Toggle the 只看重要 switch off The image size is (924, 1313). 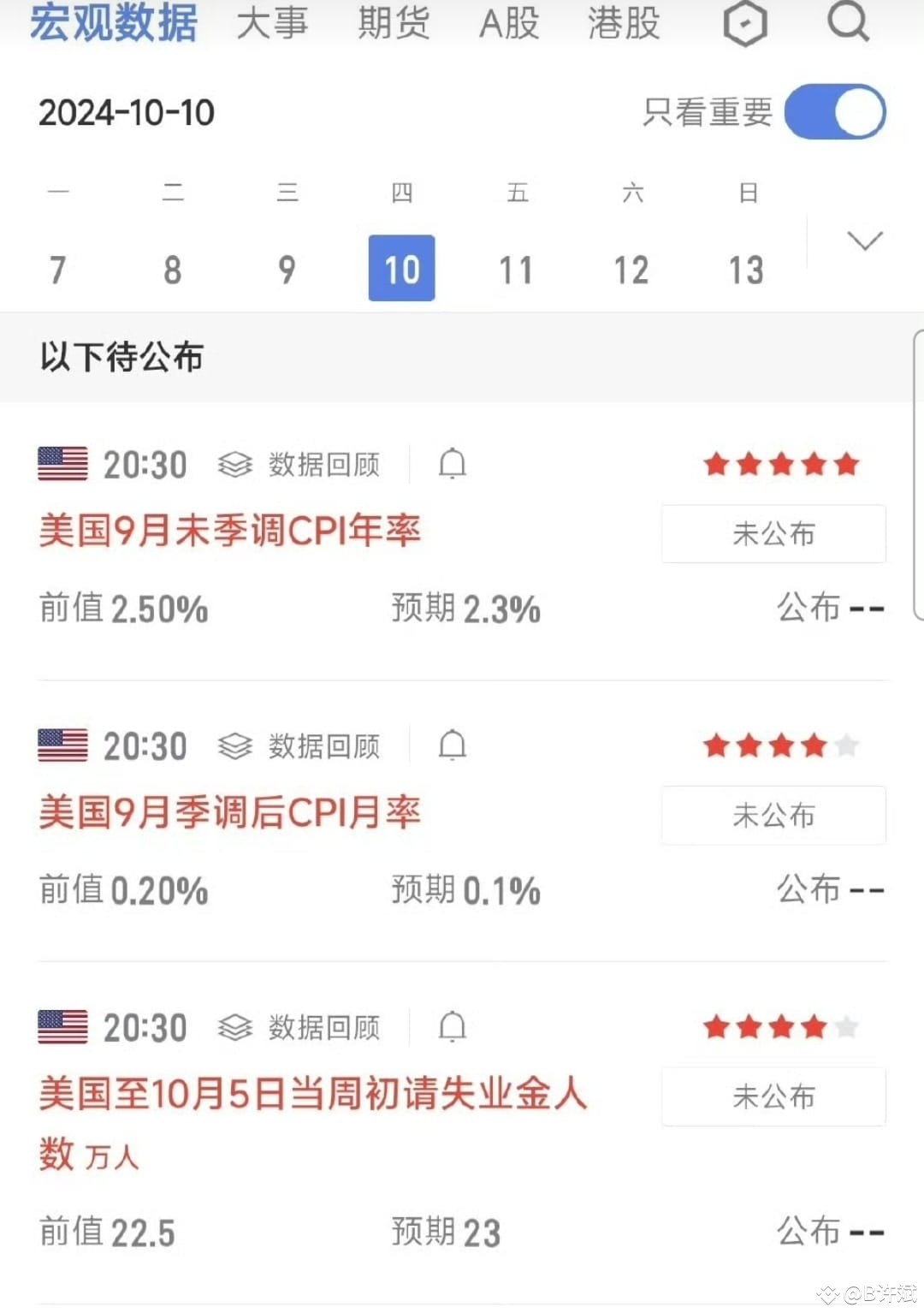coord(834,111)
